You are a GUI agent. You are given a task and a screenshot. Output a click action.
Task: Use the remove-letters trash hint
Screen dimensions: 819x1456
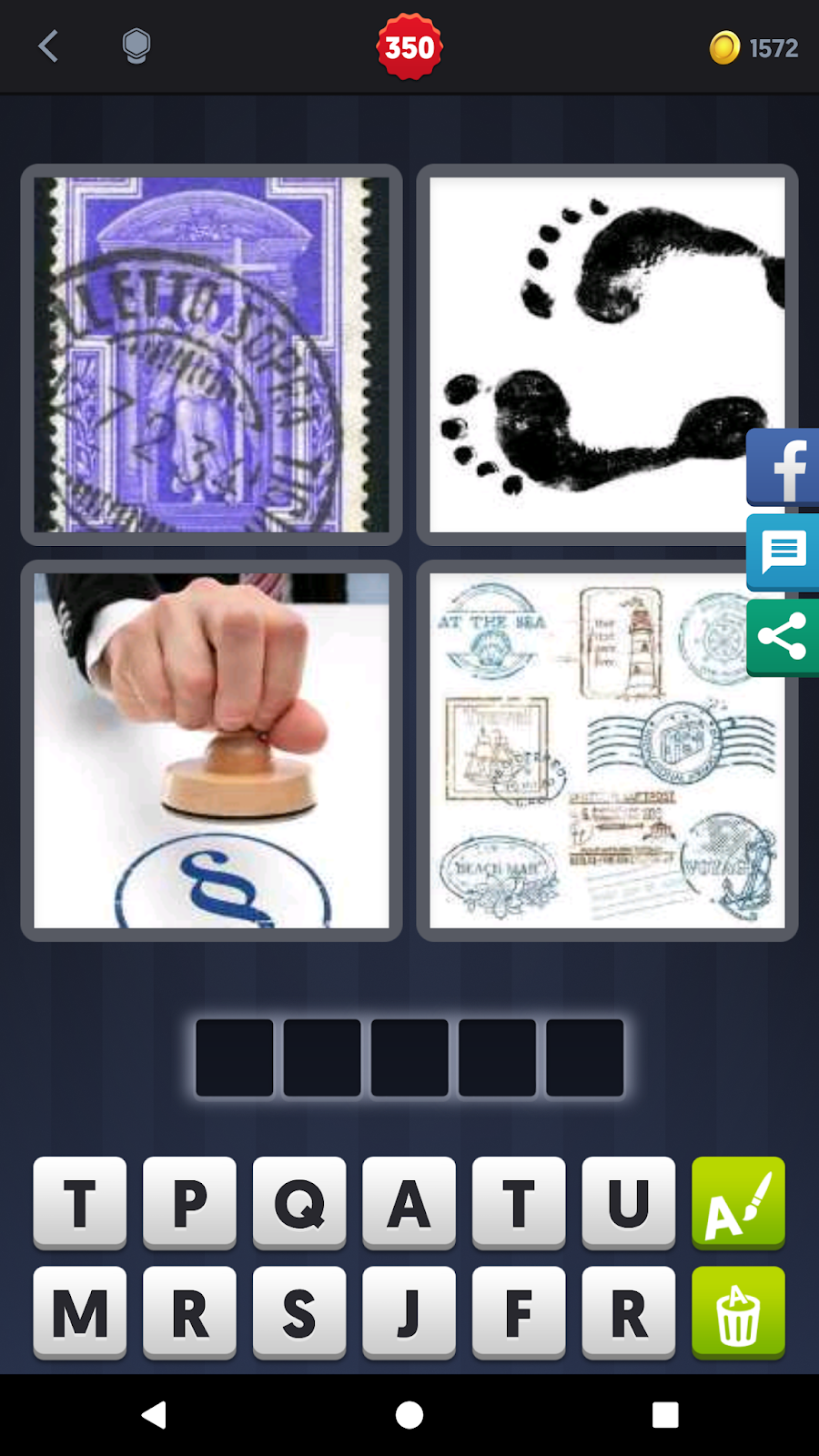click(x=738, y=1312)
